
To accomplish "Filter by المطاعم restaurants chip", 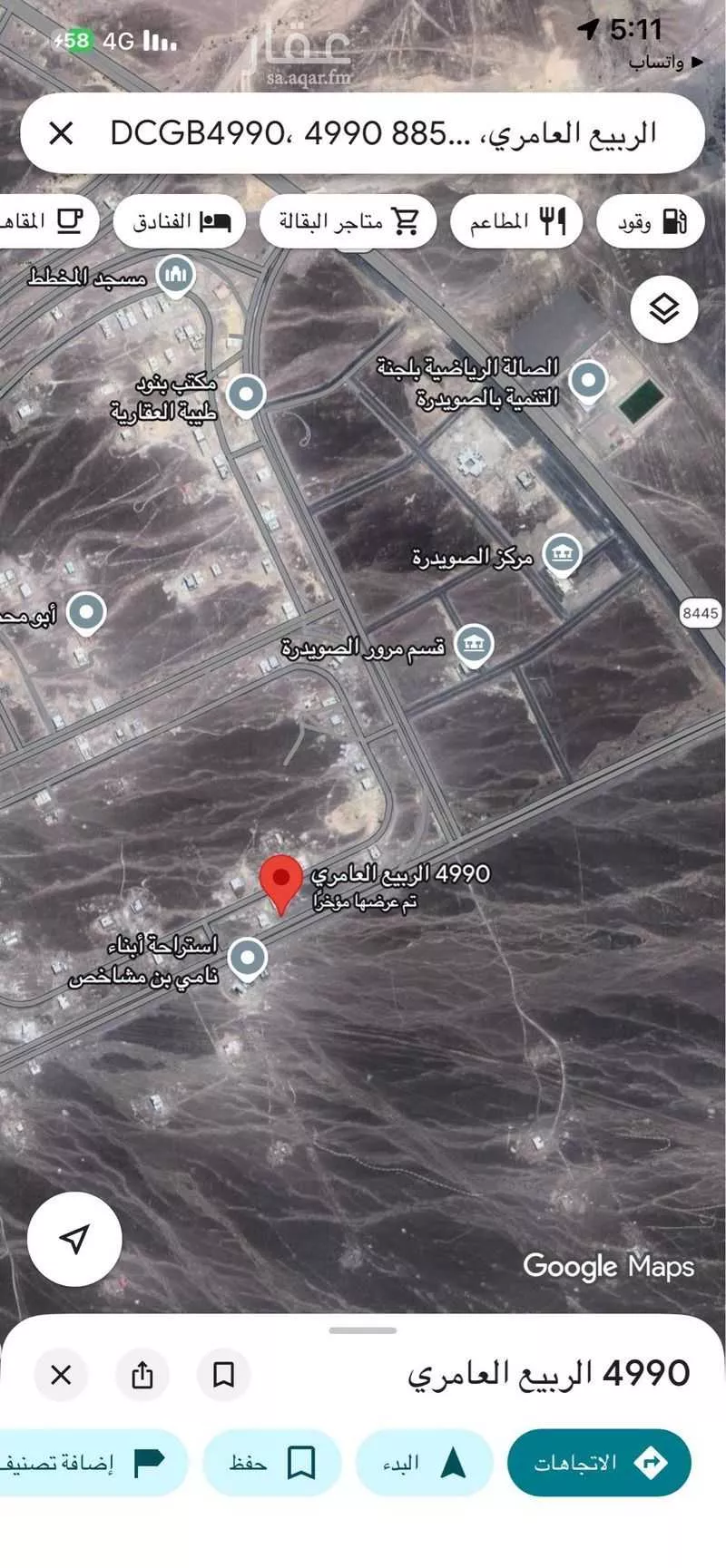I will (x=516, y=221).
